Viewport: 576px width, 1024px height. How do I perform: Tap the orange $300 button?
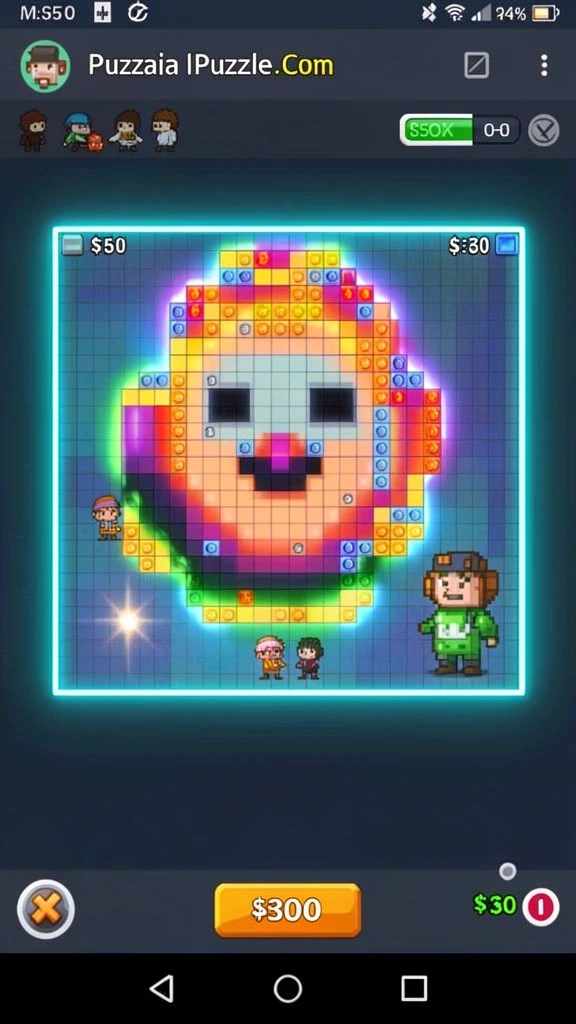(287, 909)
